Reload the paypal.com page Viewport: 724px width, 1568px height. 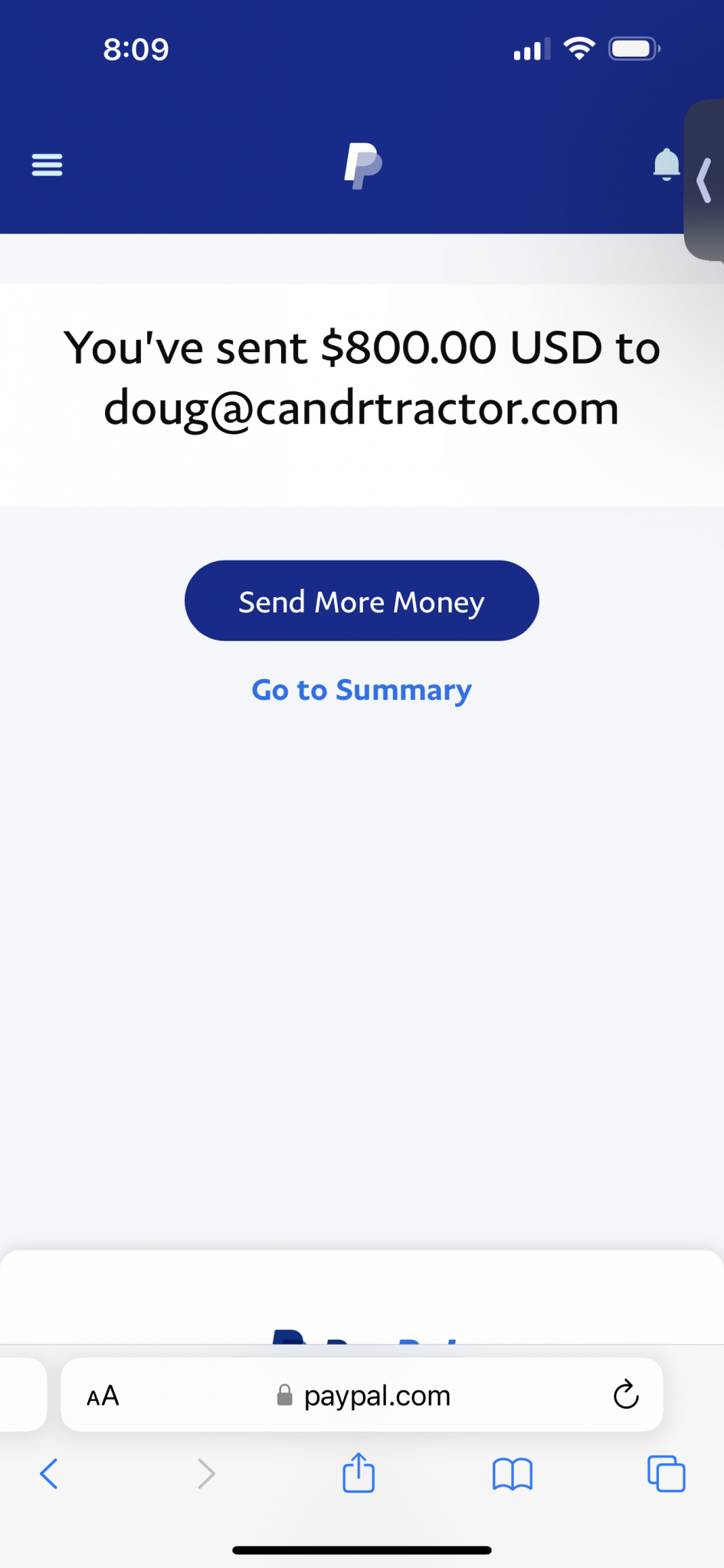[x=626, y=1395]
